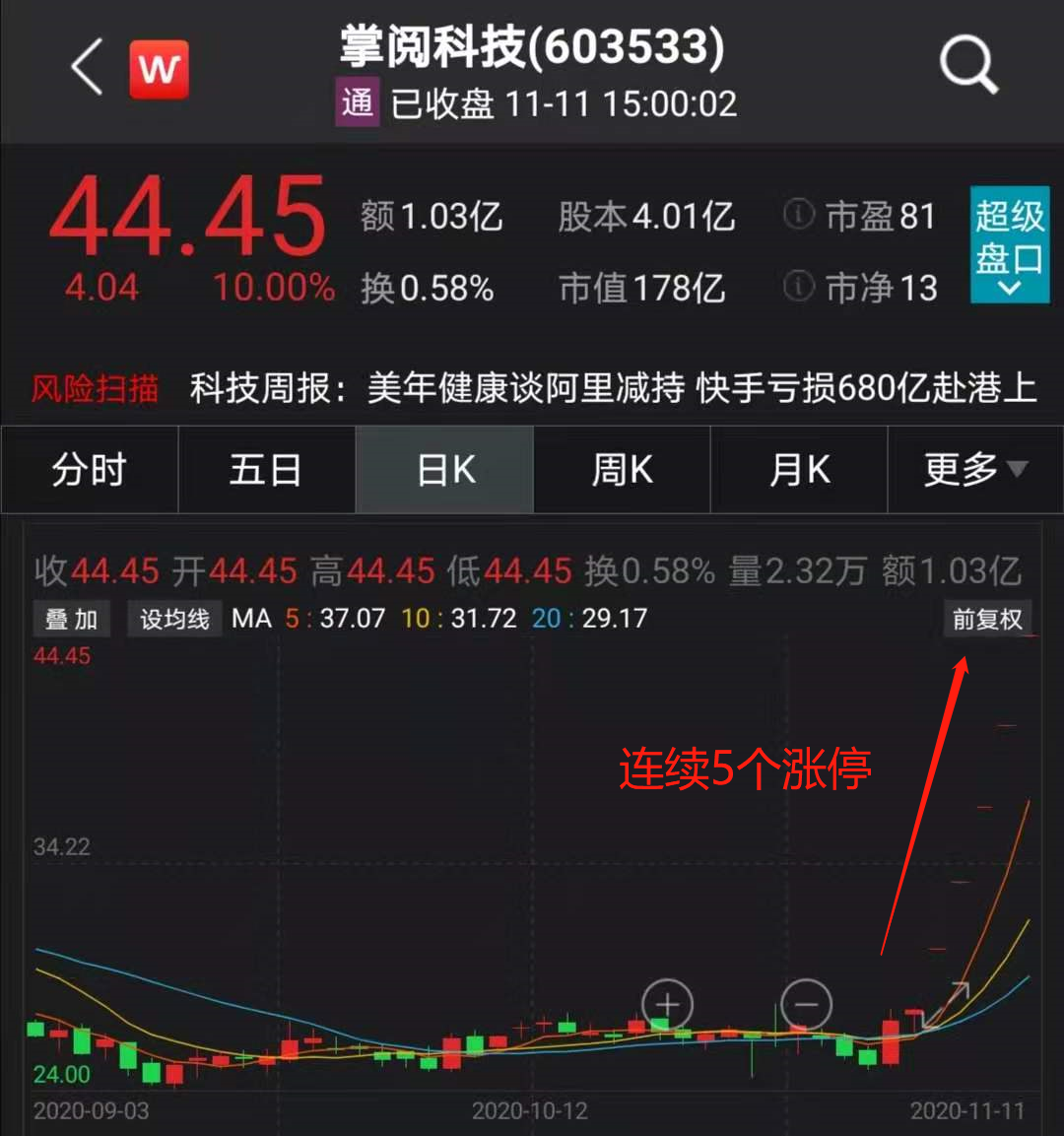Viewport: 1064px width, 1136px height.
Task: Tap the 叠加 overlay button
Action: 71,620
